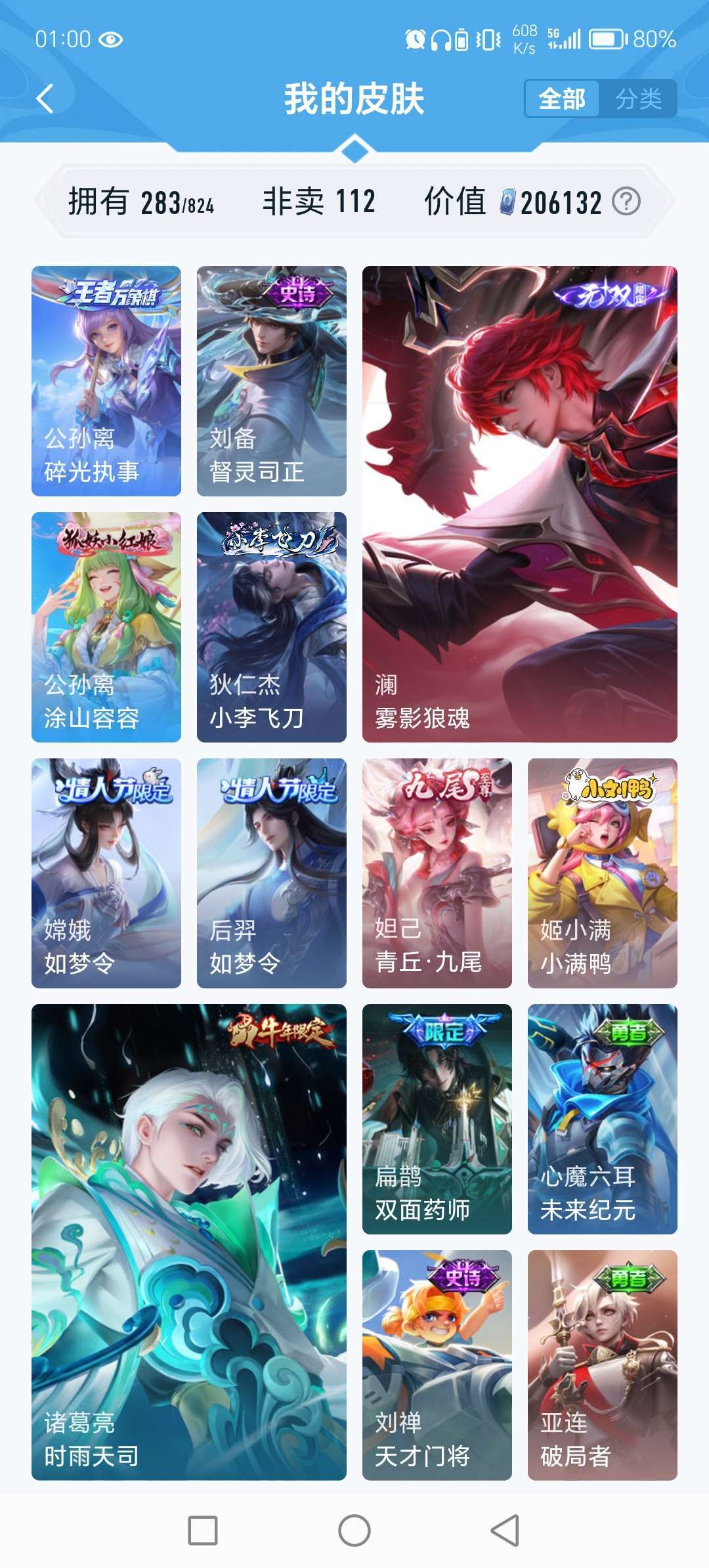Image resolution: width=709 pixels, height=1568 pixels.
Task: Open the 公孙离 涂山容容 skin card
Action: pyautogui.click(x=106, y=627)
